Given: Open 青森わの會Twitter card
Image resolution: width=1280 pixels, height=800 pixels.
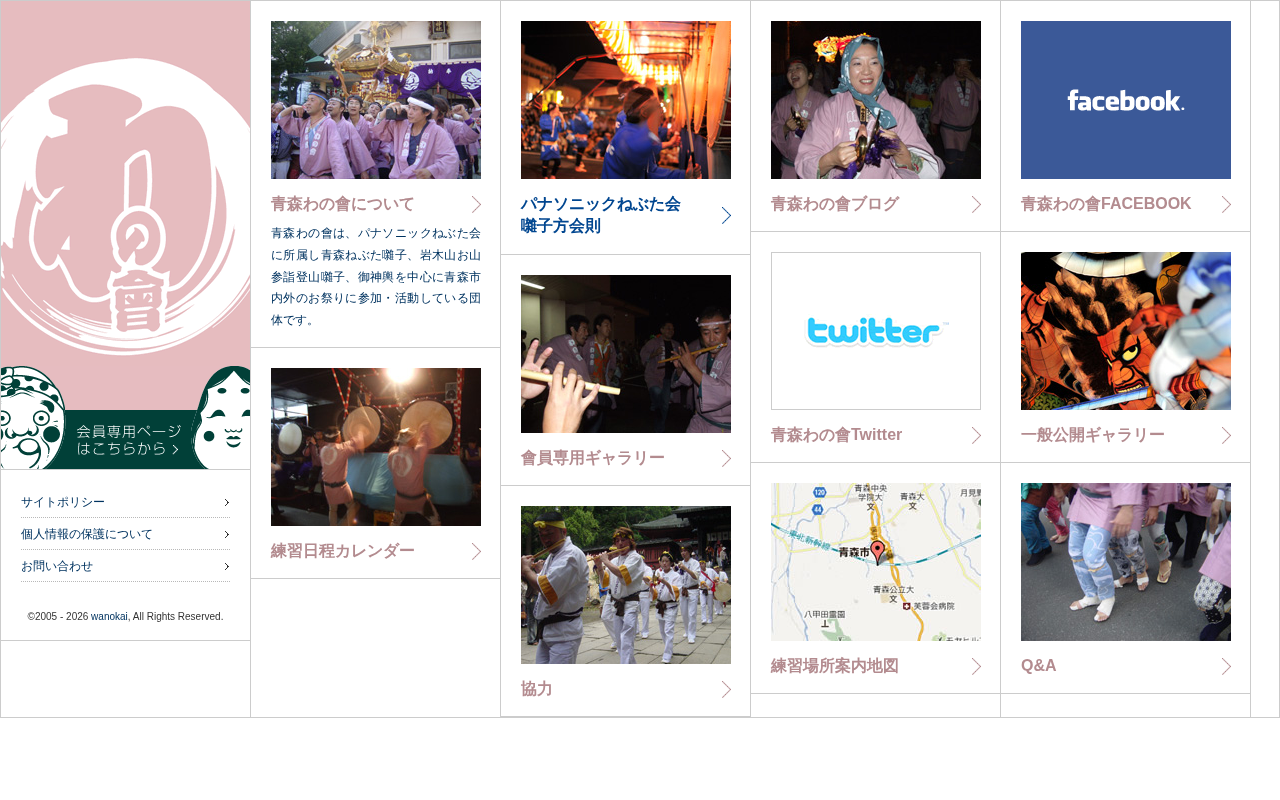Looking at the screenshot, I should 875,347.
